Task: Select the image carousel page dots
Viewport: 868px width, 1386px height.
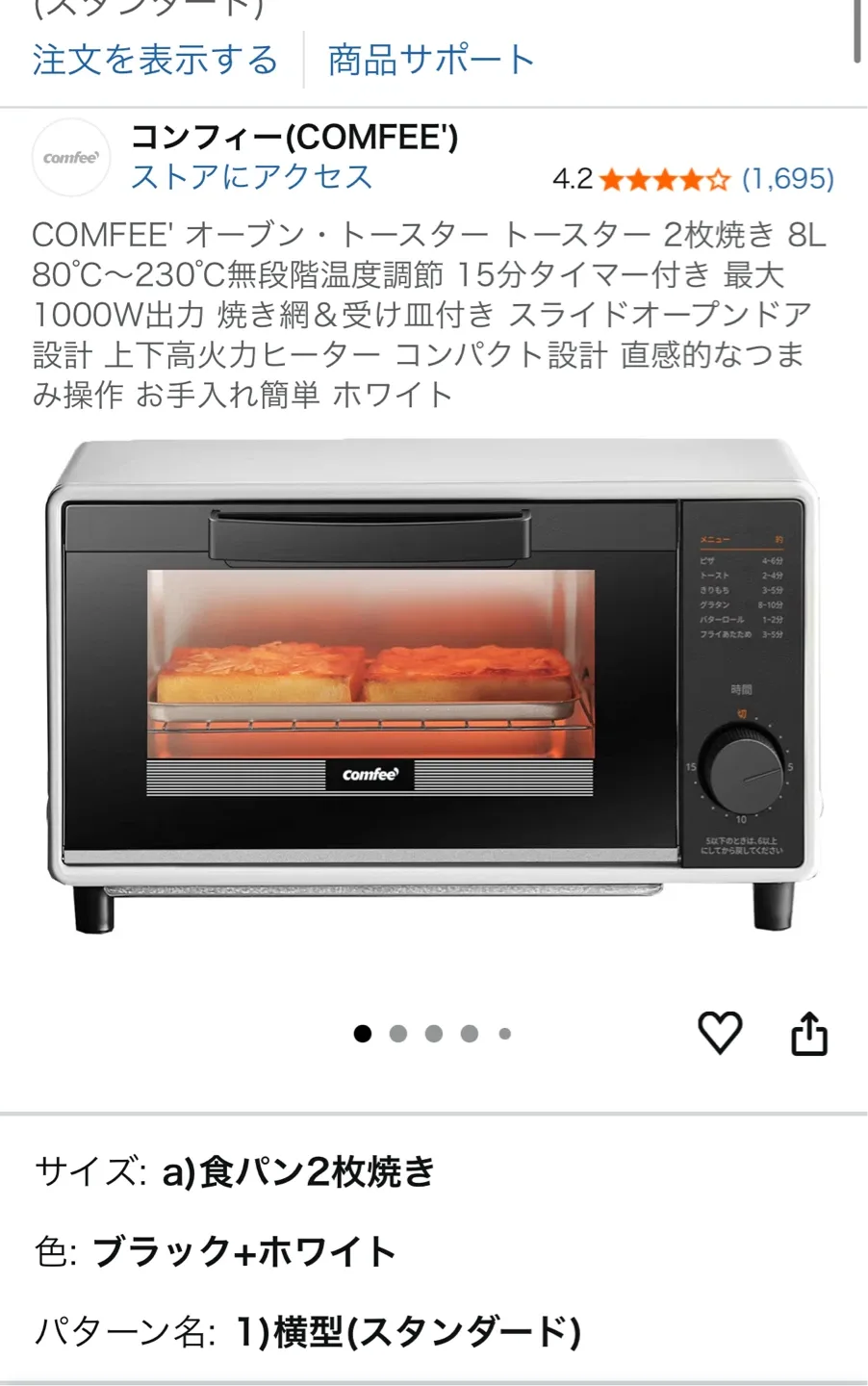Action: [x=433, y=1034]
